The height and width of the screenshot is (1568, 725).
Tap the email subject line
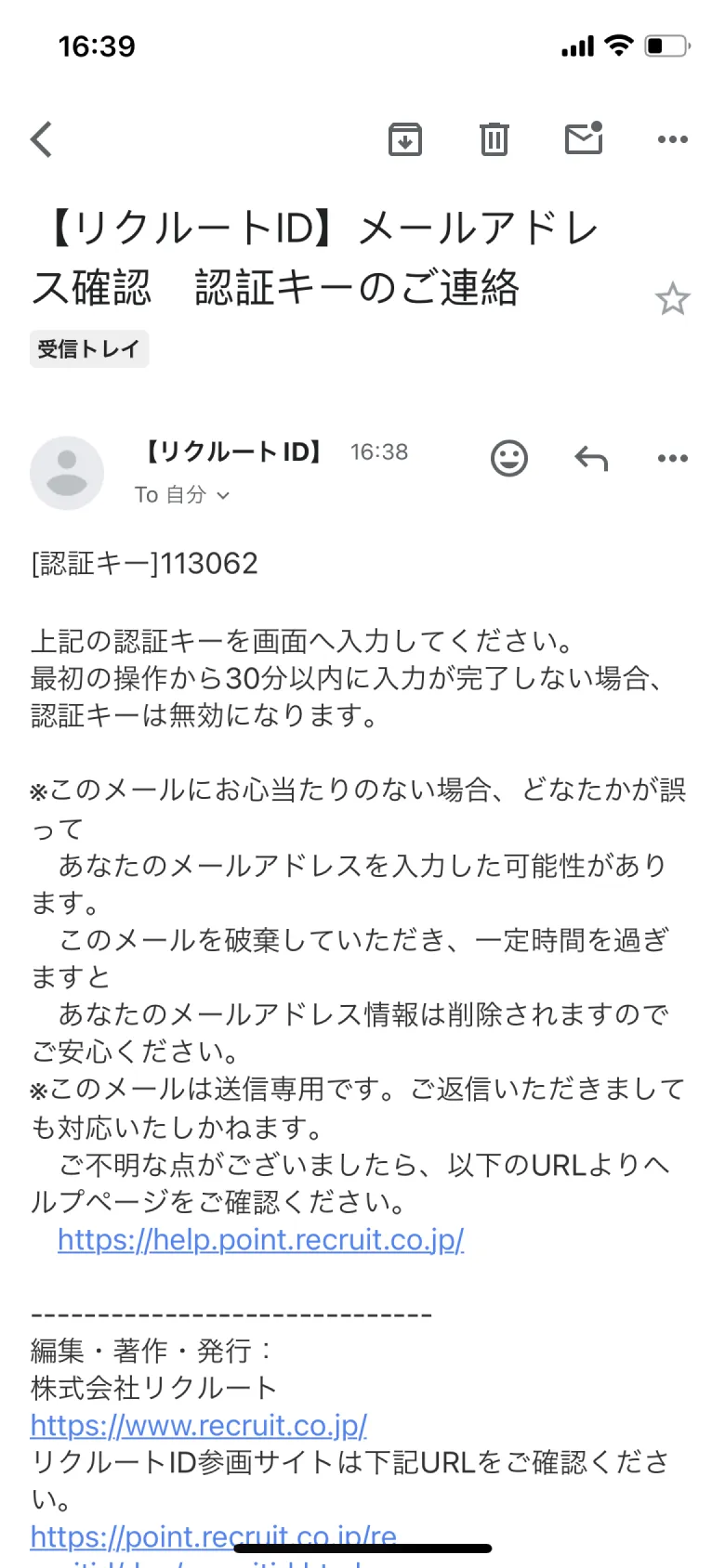click(x=325, y=257)
